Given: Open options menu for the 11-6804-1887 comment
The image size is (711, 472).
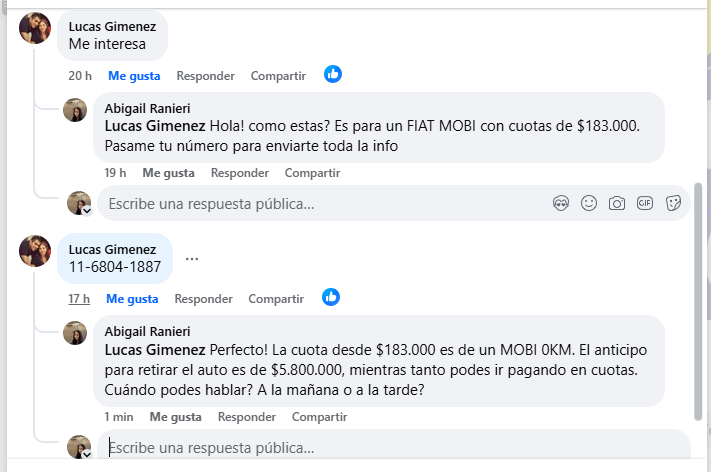Looking at the screenshot, I should 192,258.
